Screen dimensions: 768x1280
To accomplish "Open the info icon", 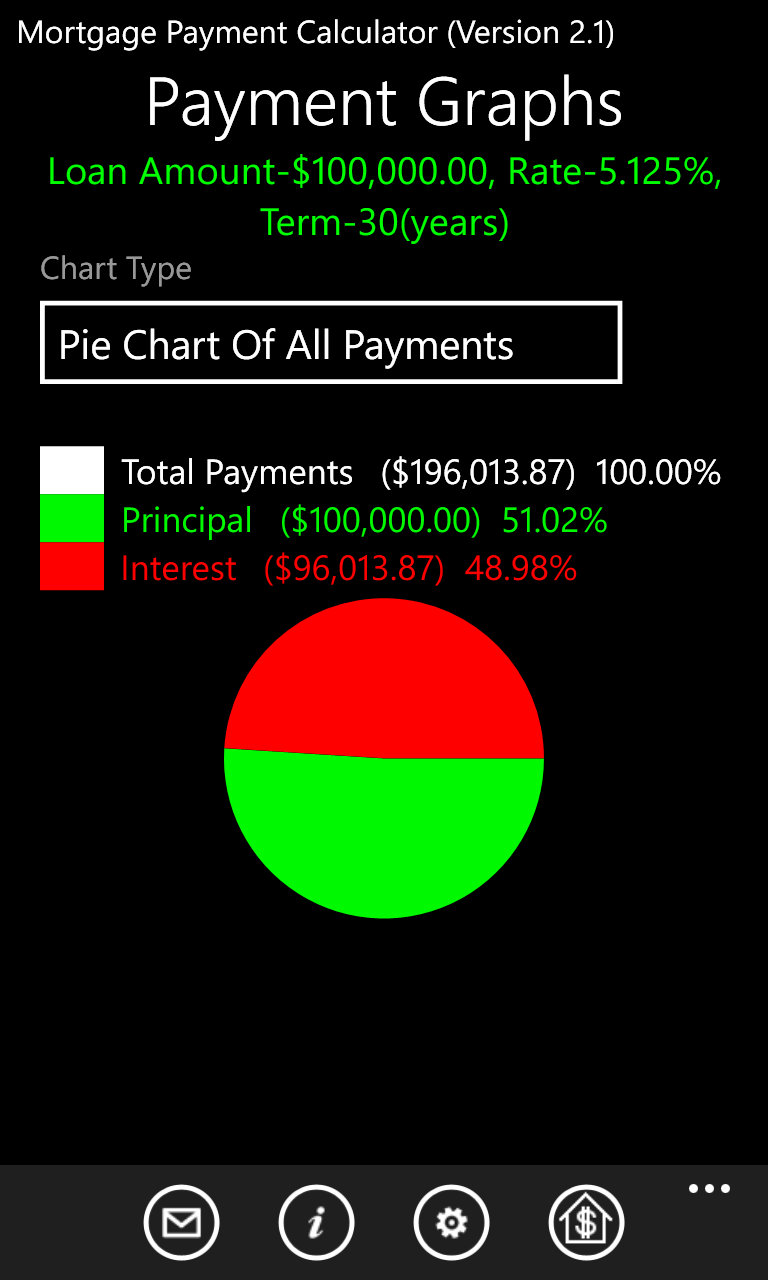I will coord(316,1222).
